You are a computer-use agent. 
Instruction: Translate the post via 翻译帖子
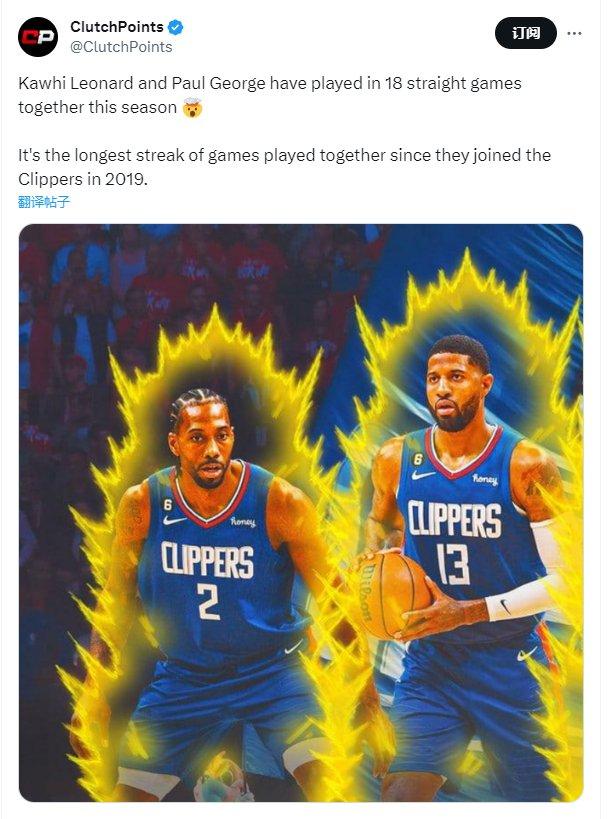[x=44, y=201]
